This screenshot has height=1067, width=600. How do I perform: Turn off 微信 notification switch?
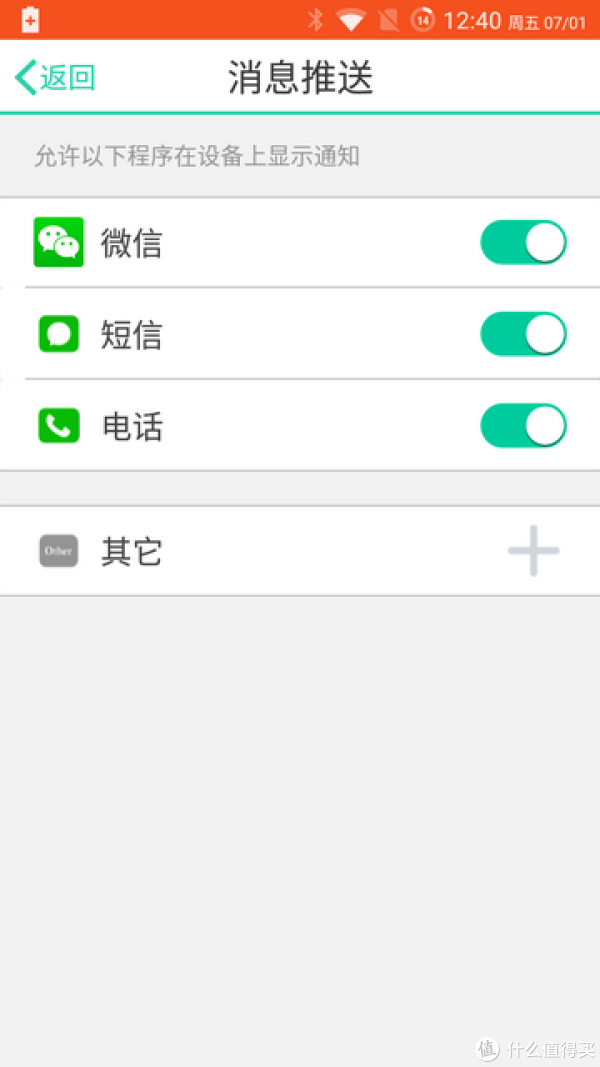[523, 242]
